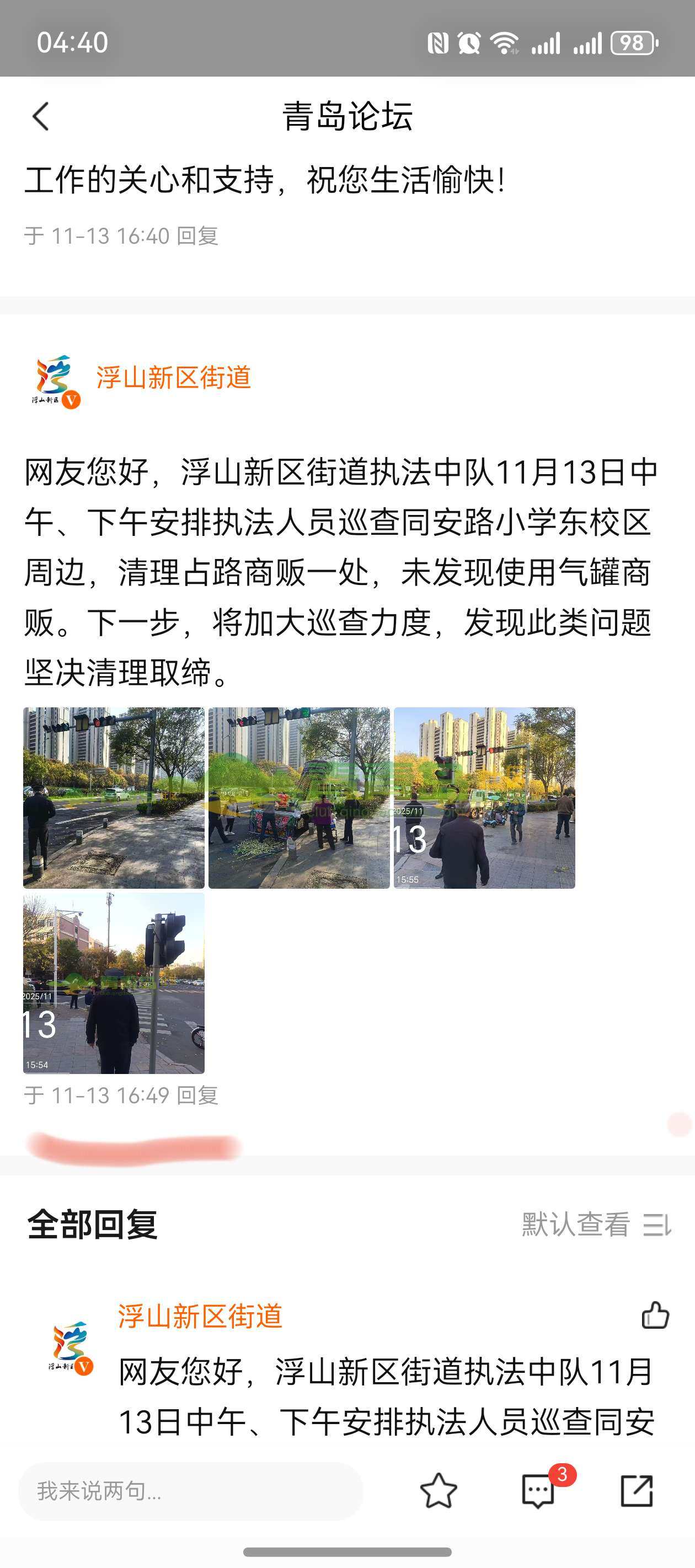Open 浮山新区街道 profile in the post header
The image size is (695, 1568).
(x=173, y=378)
